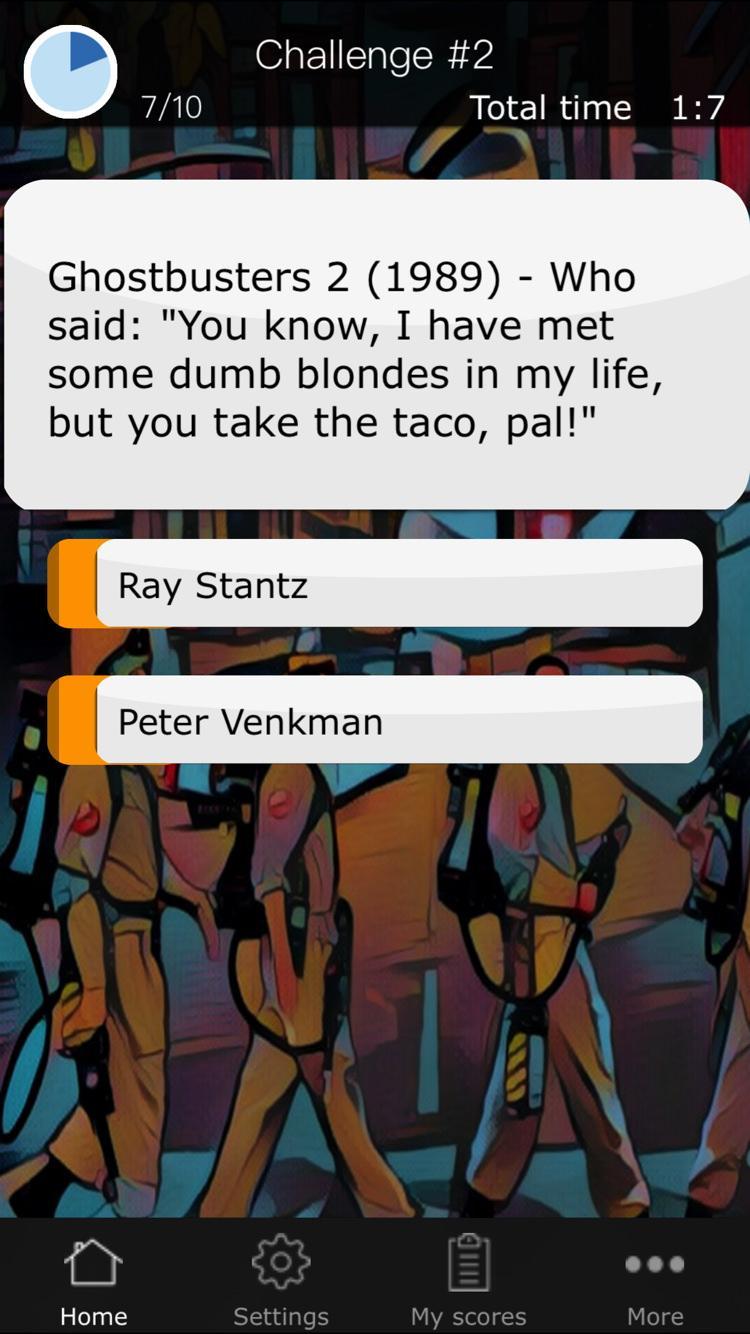Select the Ray Stantz answer
This screenshot has height=1334, width=750.
tap(375, 585)
